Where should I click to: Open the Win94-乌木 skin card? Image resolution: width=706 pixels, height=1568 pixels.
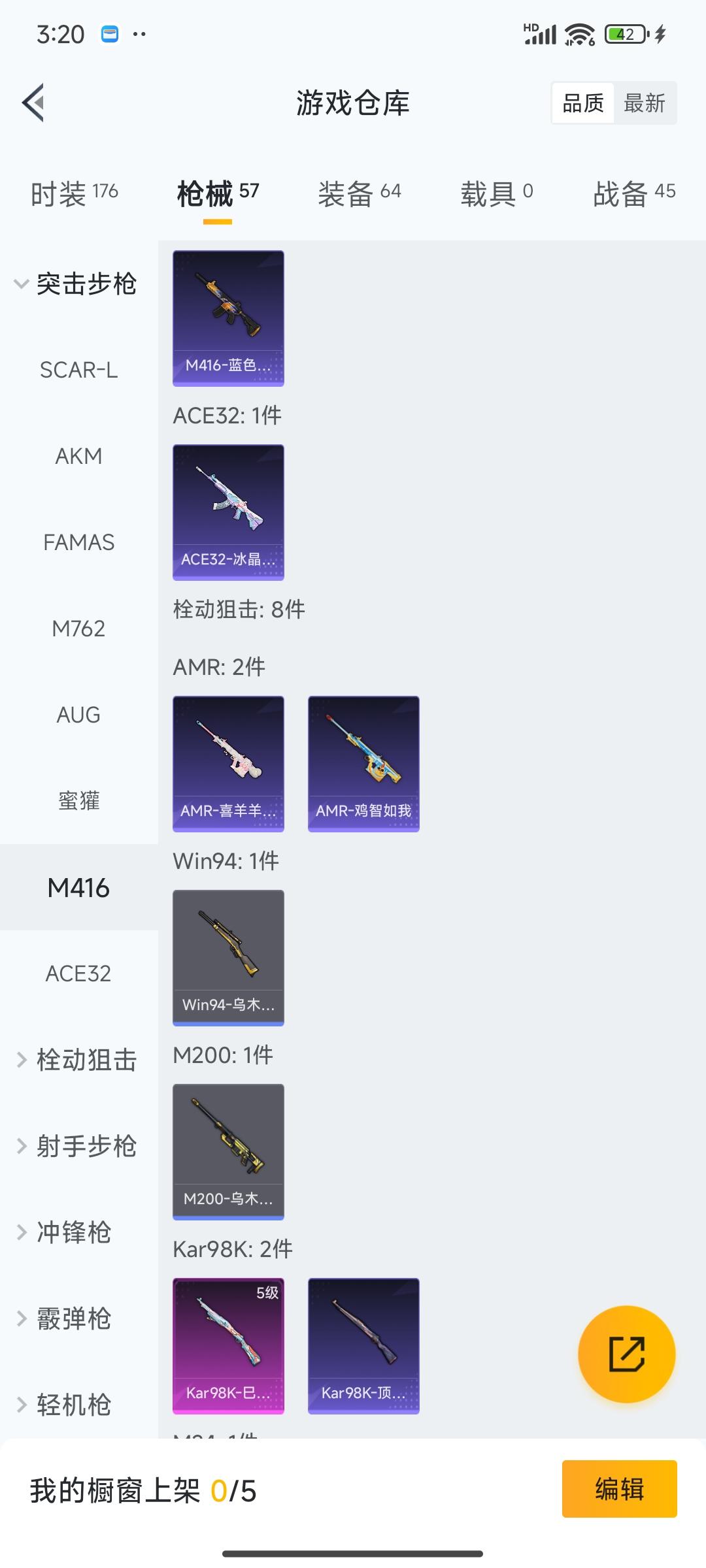228,957
